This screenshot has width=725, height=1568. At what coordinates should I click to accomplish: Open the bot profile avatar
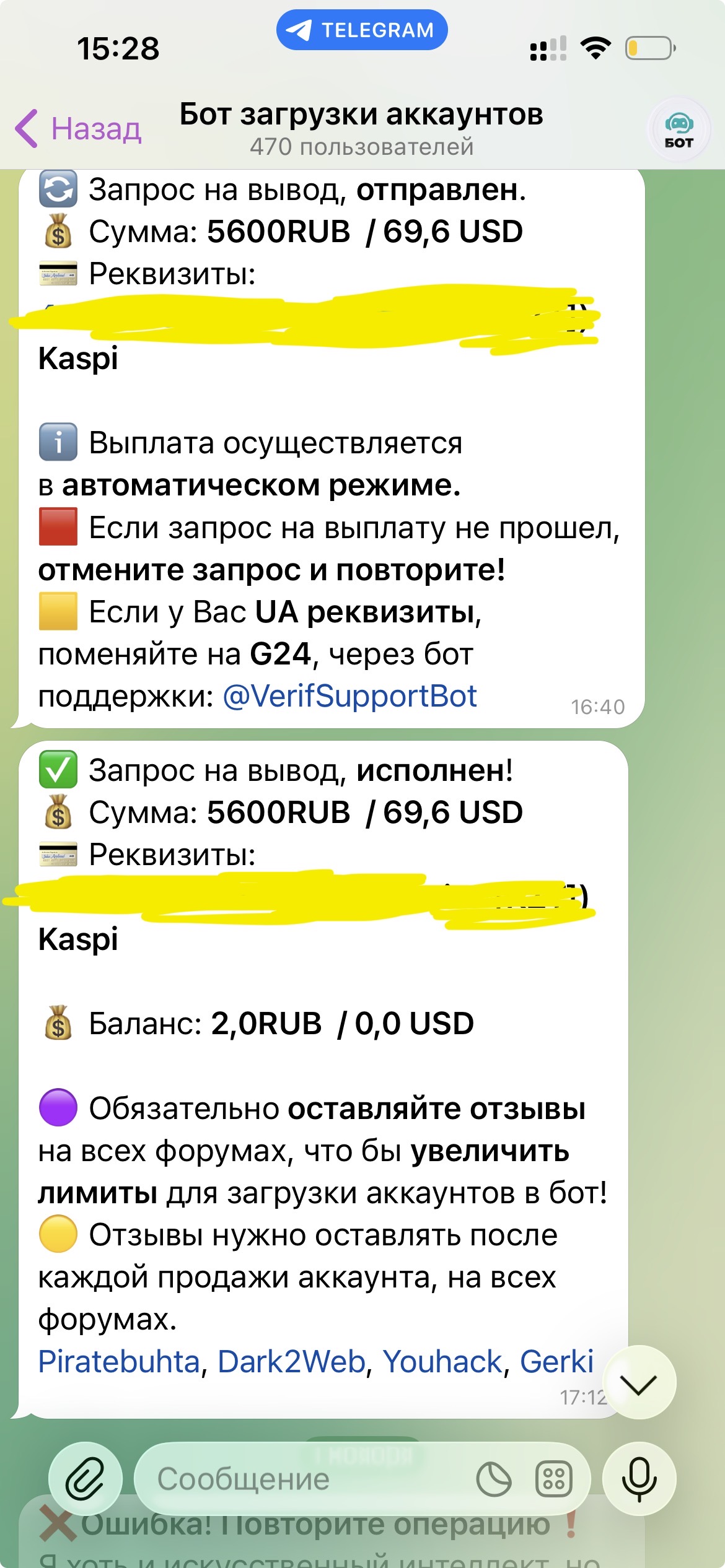point(679,129)
